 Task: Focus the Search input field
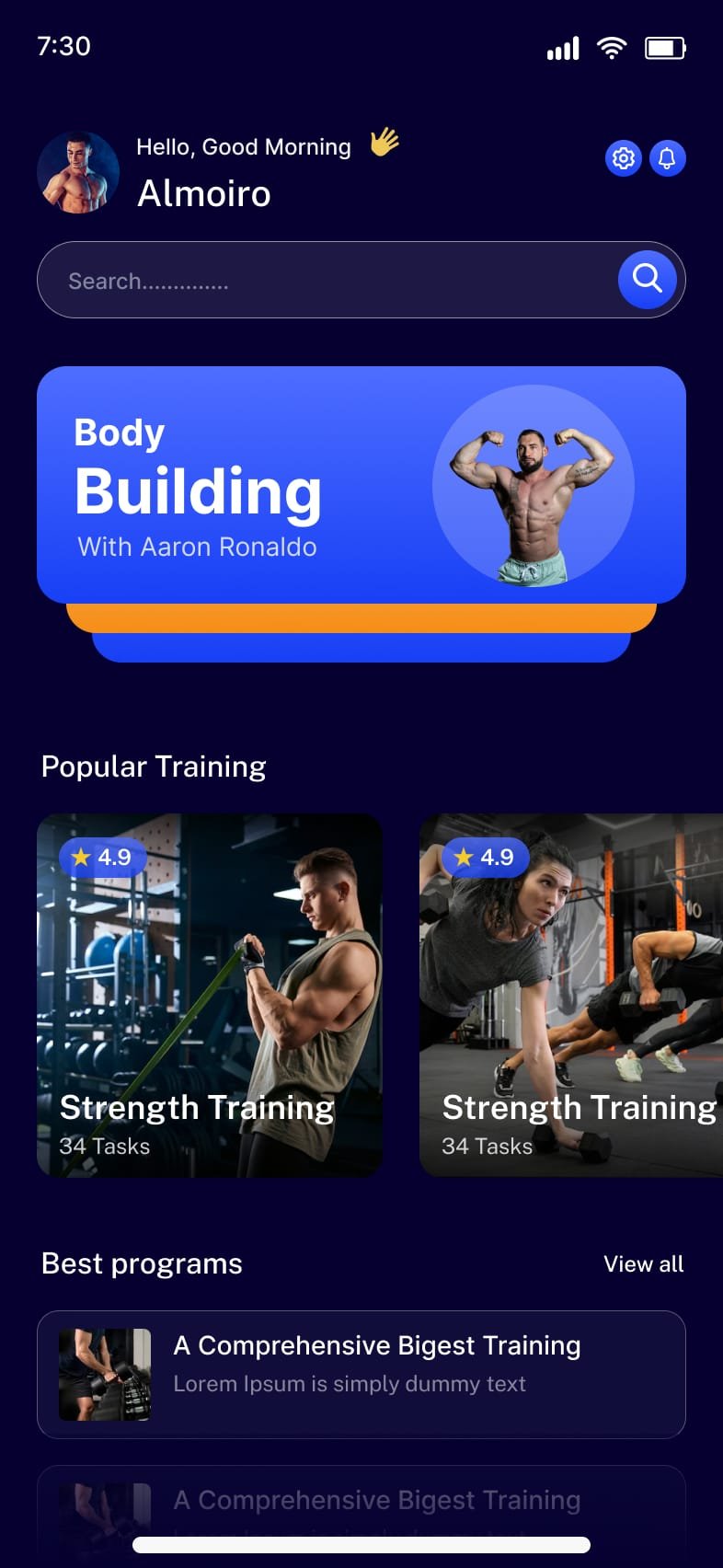(x=322, y=281)
